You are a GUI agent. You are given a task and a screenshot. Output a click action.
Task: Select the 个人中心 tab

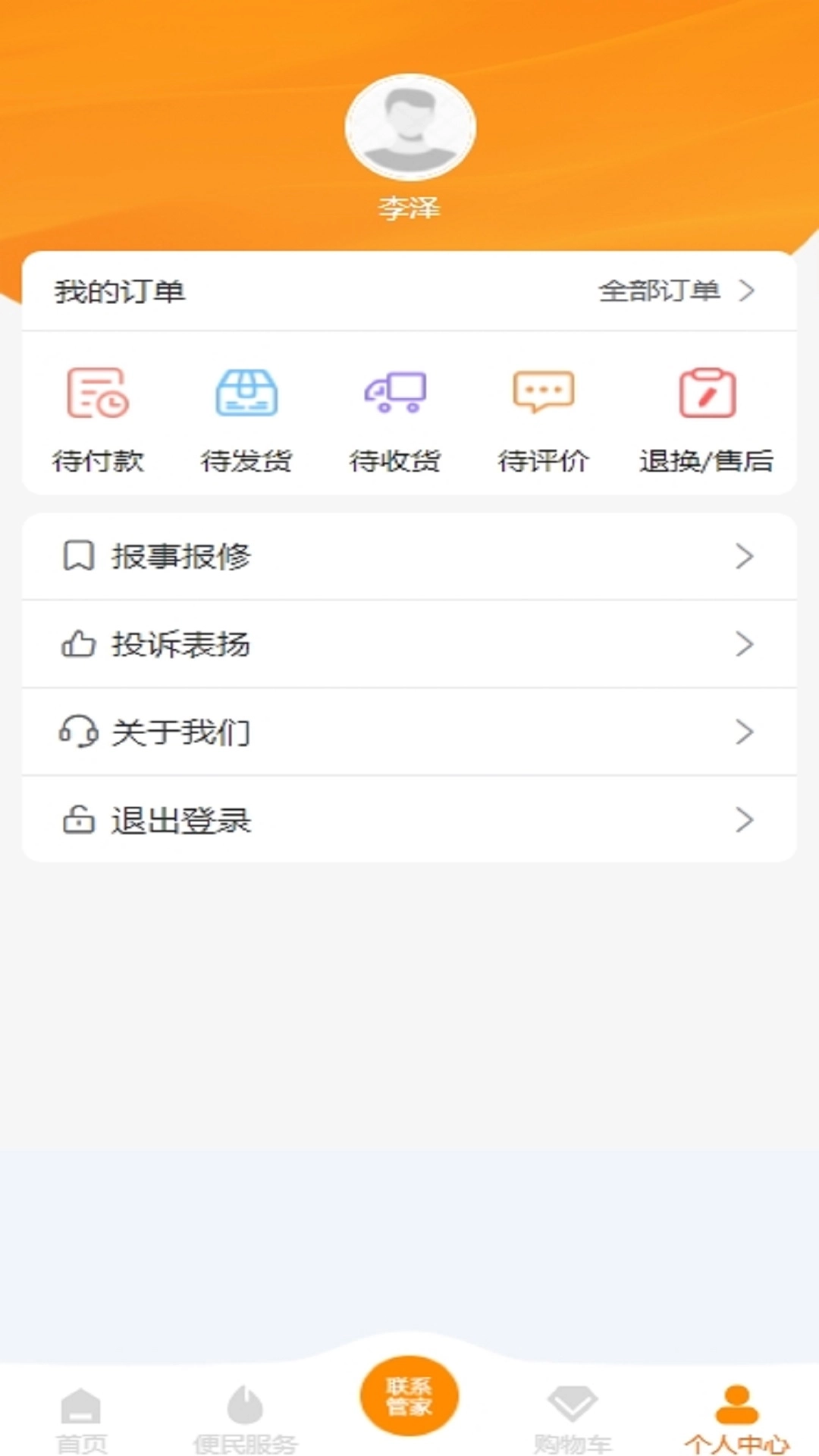click(x=736, y=1419)
